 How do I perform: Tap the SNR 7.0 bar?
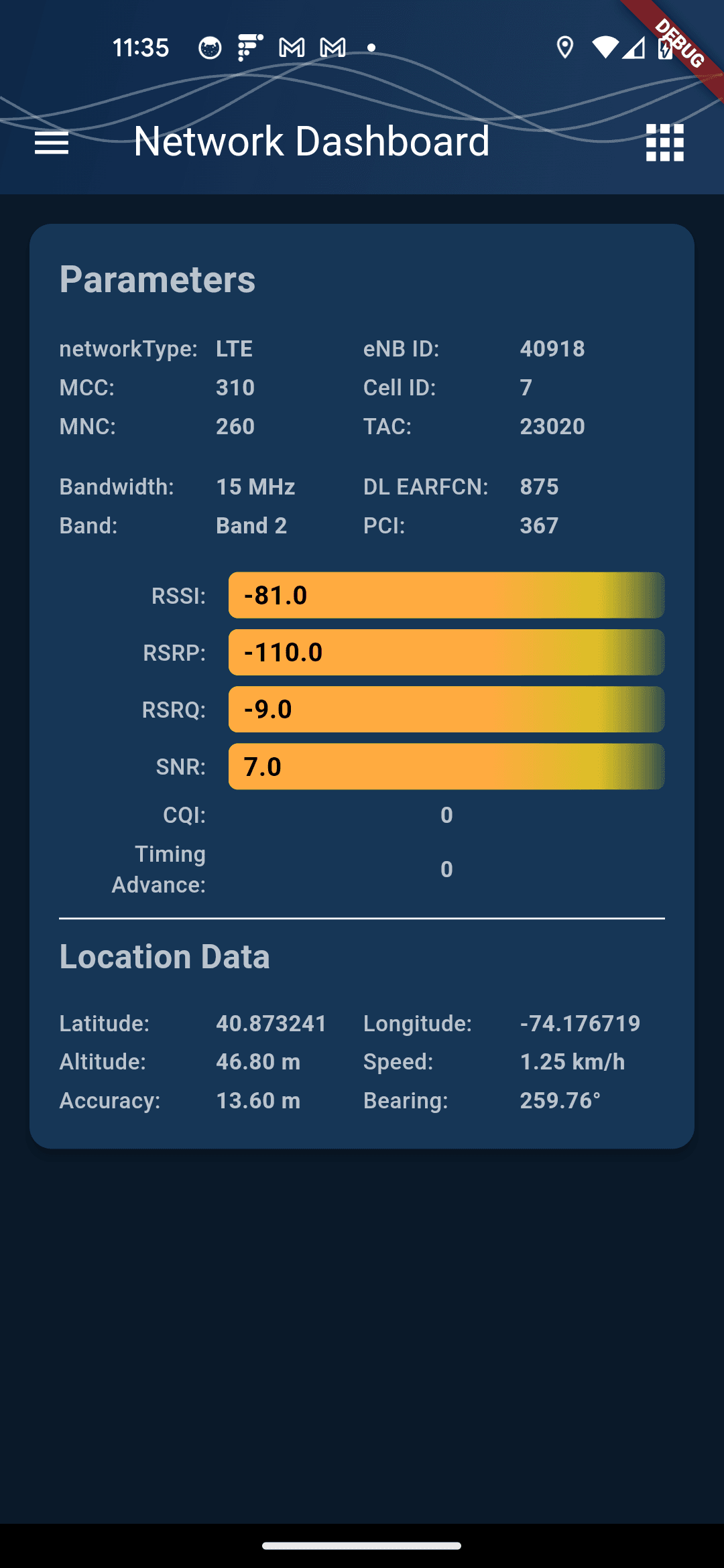pos(446,765)
